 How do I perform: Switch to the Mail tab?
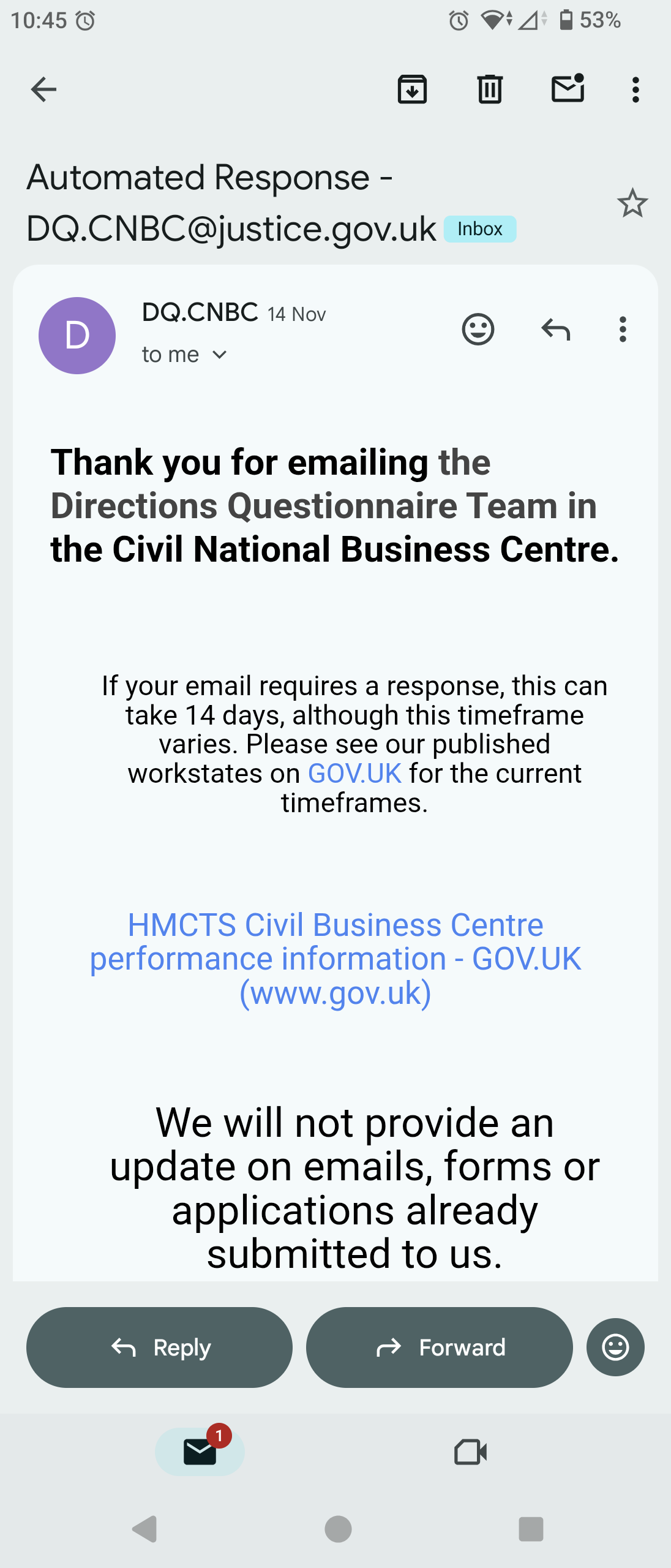click(200, 1452)
